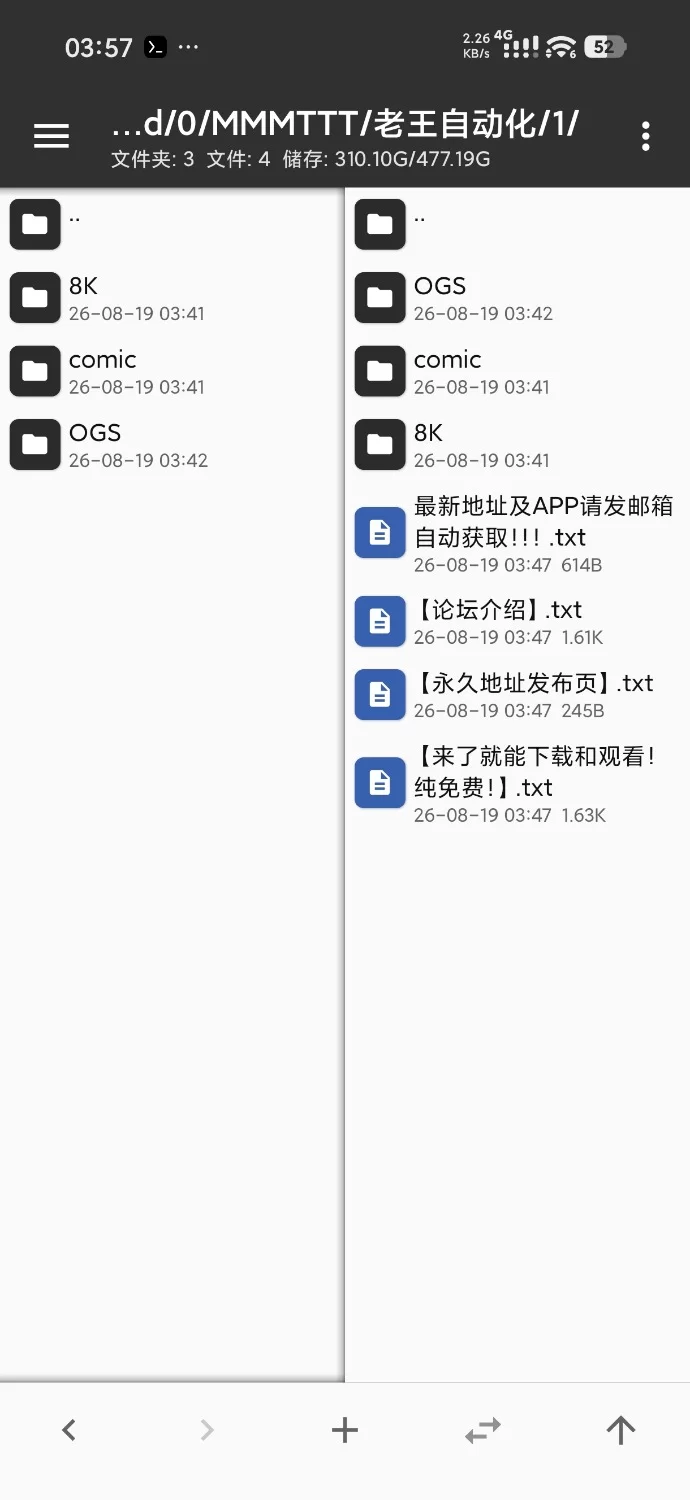Open the OGS folder in the pane listing txt files
The image size is (690, 1500).
(x=517, y=298)
